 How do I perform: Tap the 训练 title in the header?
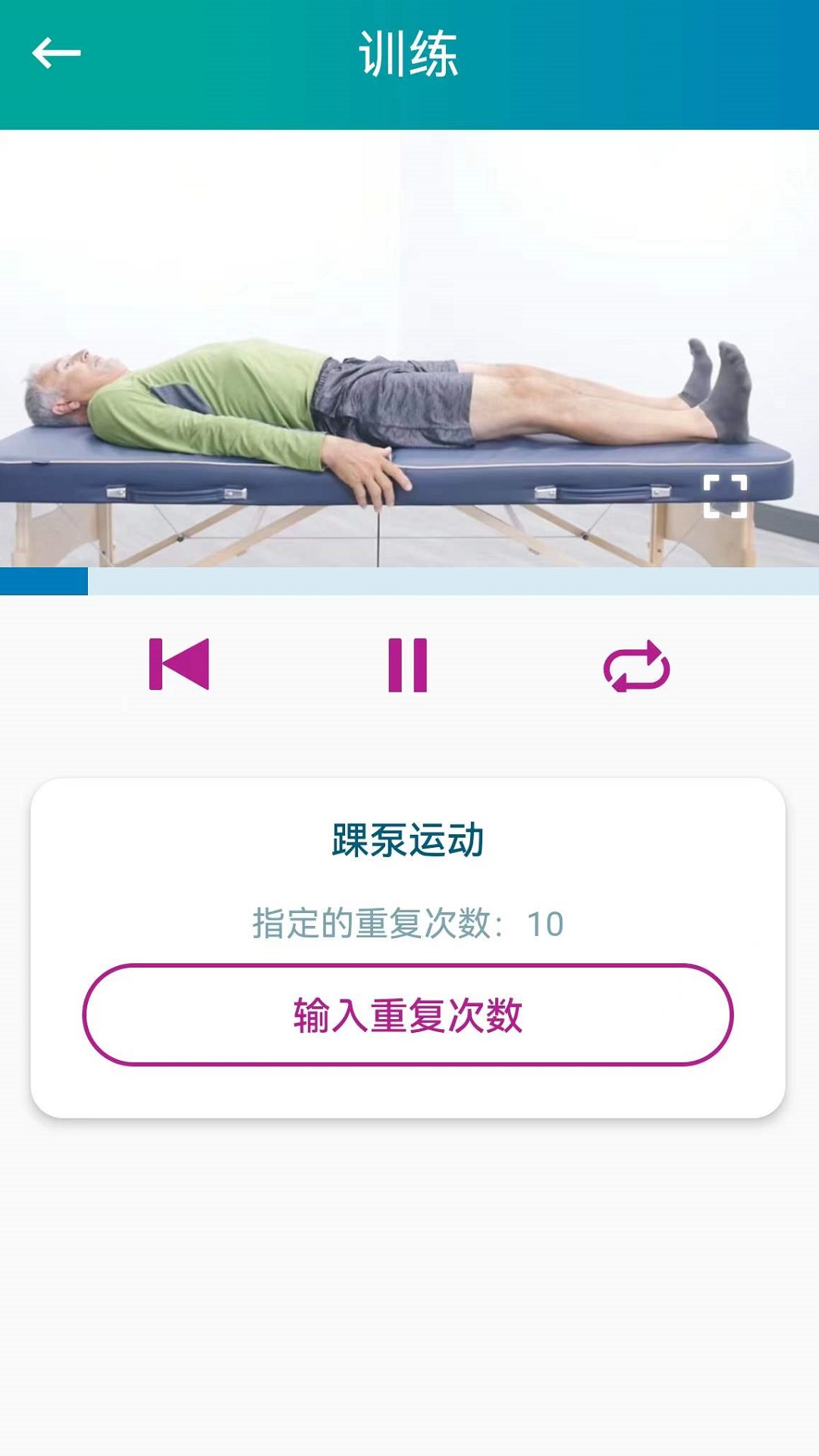click(x=409, y=53)
